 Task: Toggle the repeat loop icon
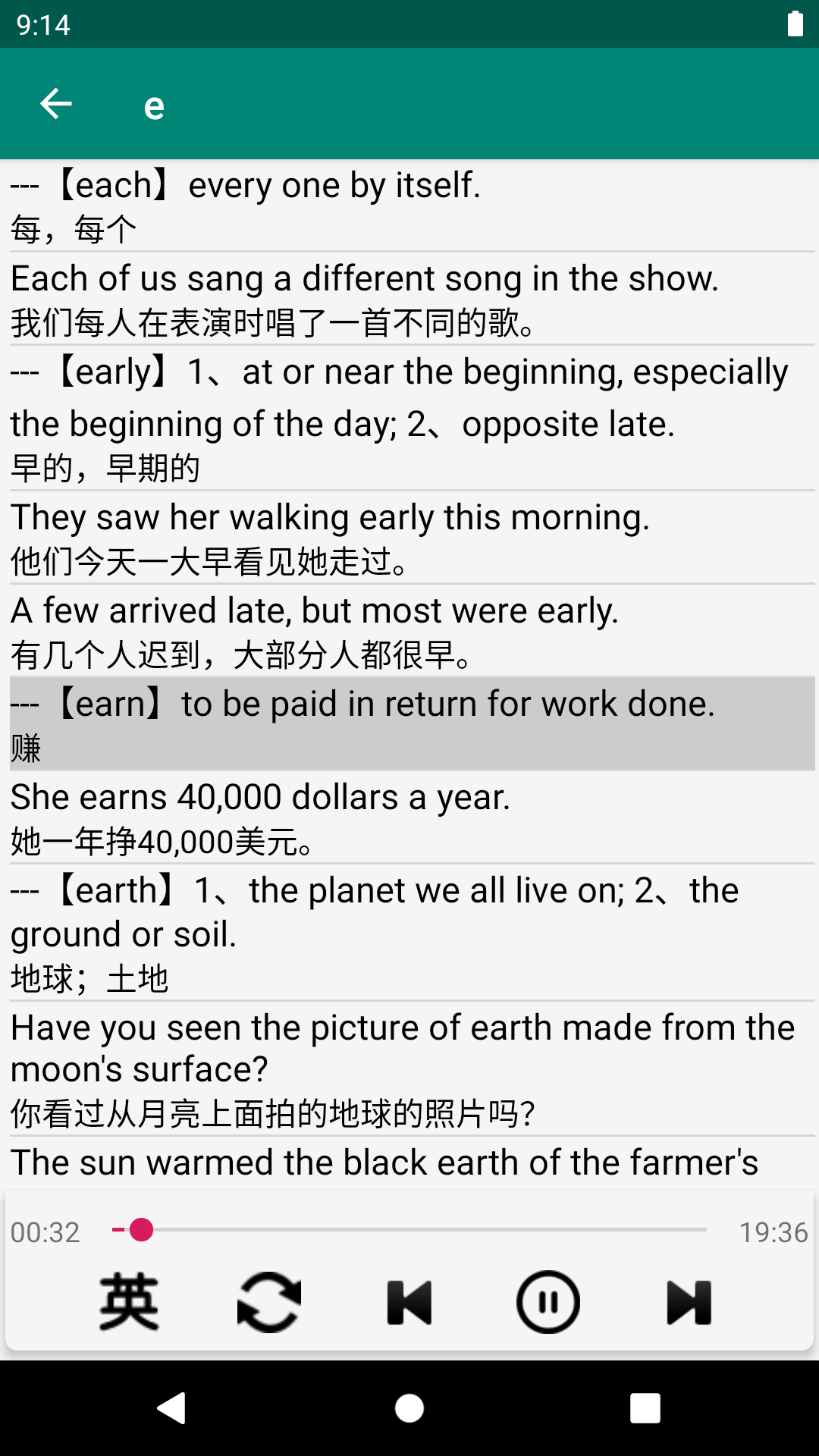click(x=269, y=1302)
